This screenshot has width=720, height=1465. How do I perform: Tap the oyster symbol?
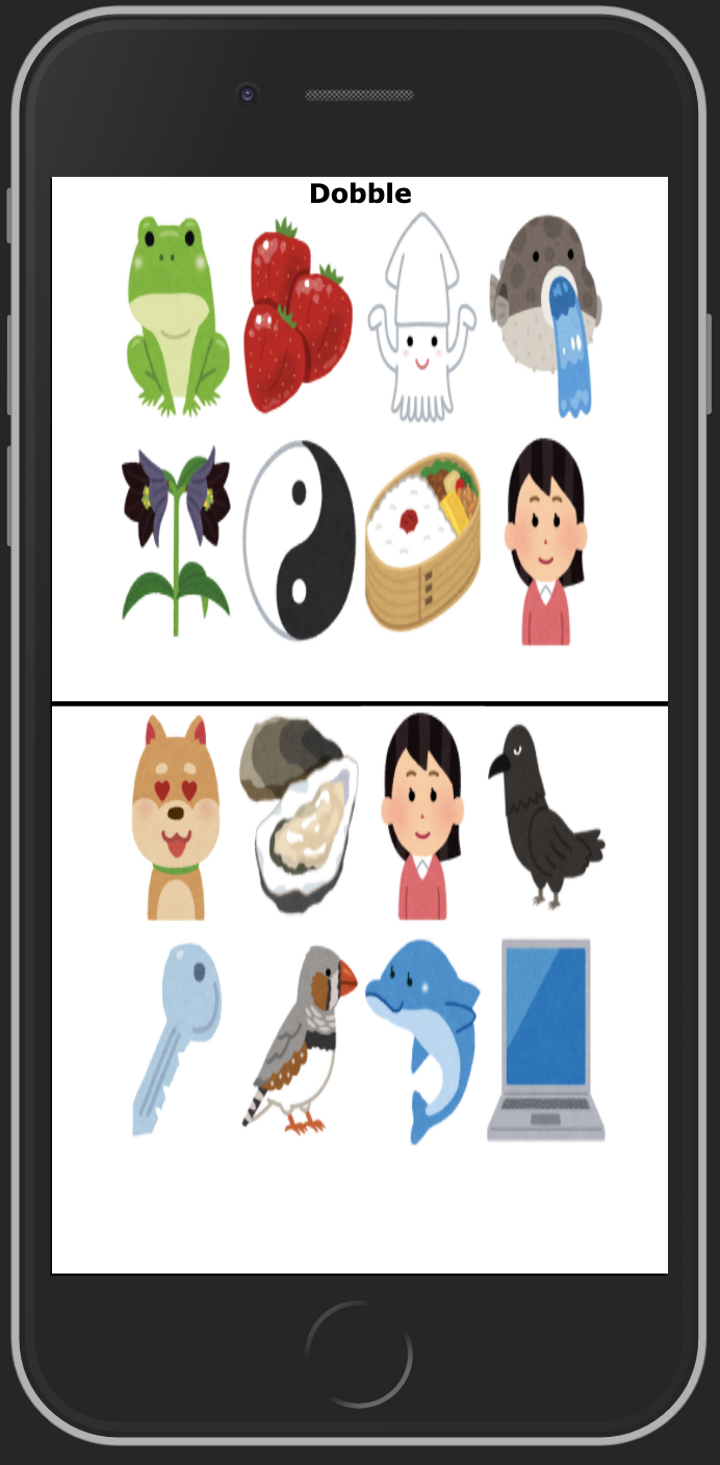(299, 815)
